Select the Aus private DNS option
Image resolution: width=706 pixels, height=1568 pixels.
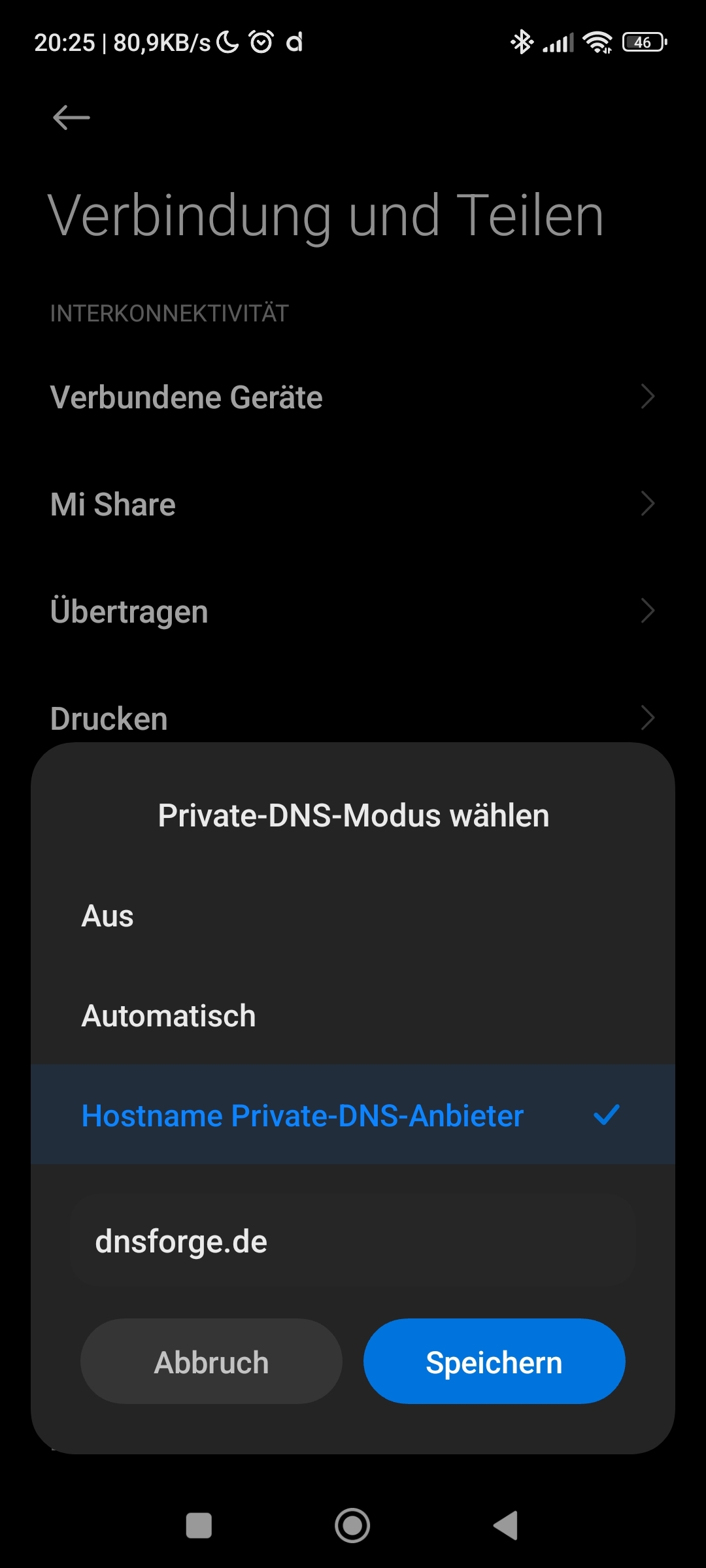click(x=353, y=916)
